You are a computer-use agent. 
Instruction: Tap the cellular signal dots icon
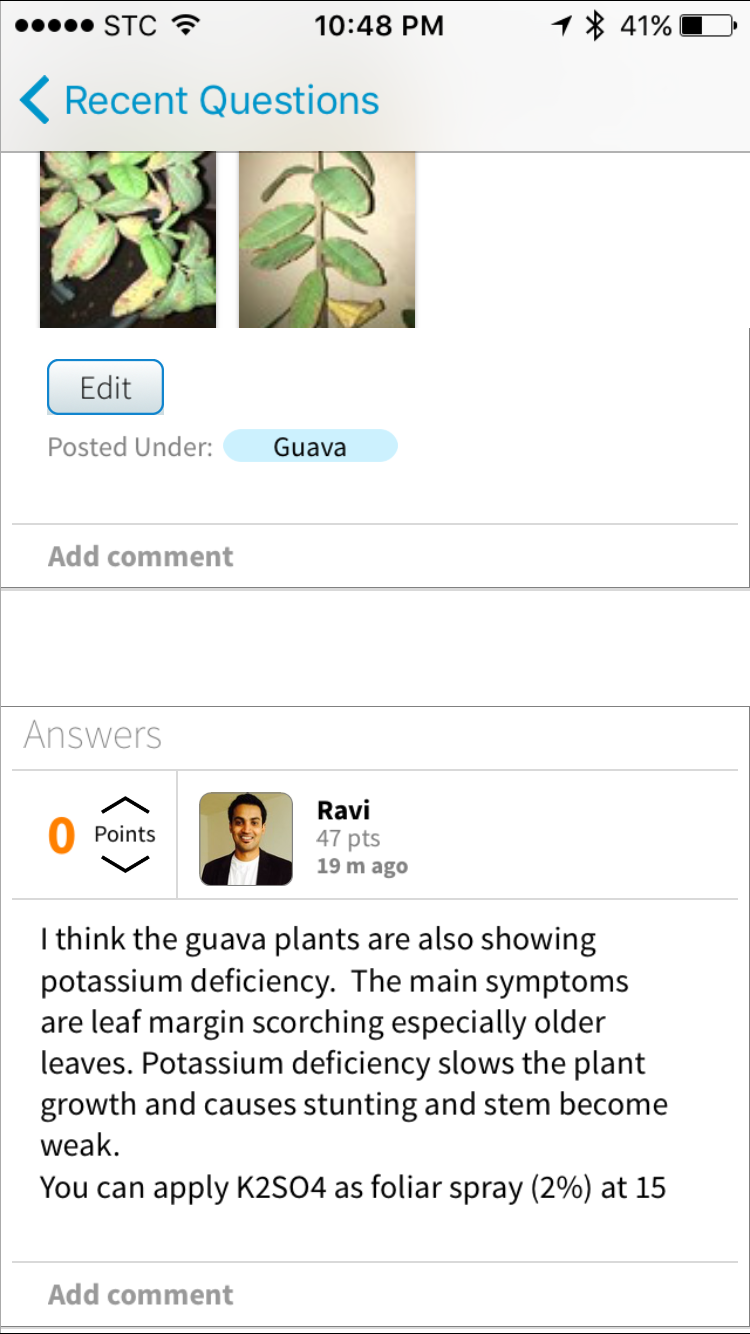click(54, 25)
